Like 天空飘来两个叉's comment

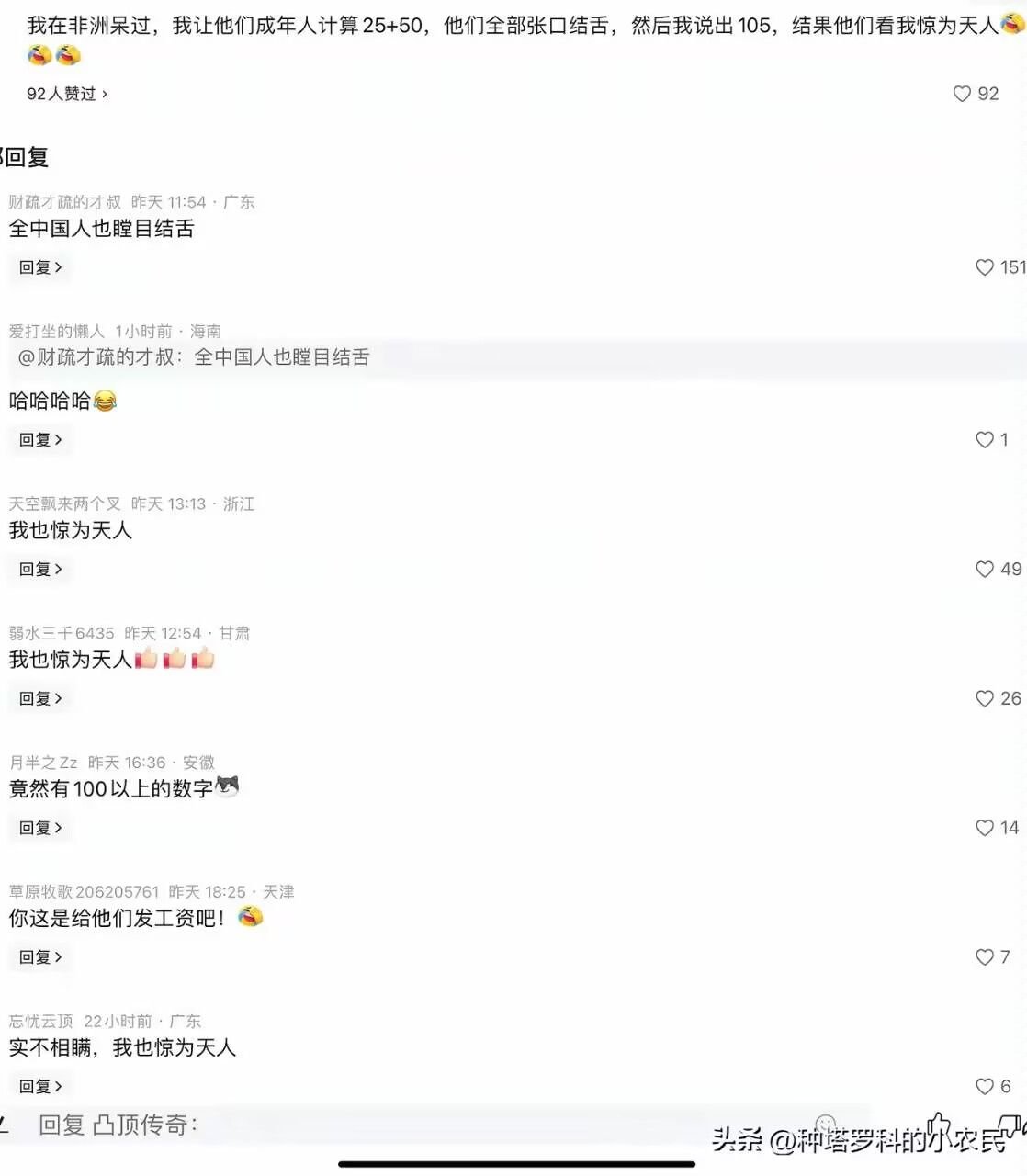(985, 570)
